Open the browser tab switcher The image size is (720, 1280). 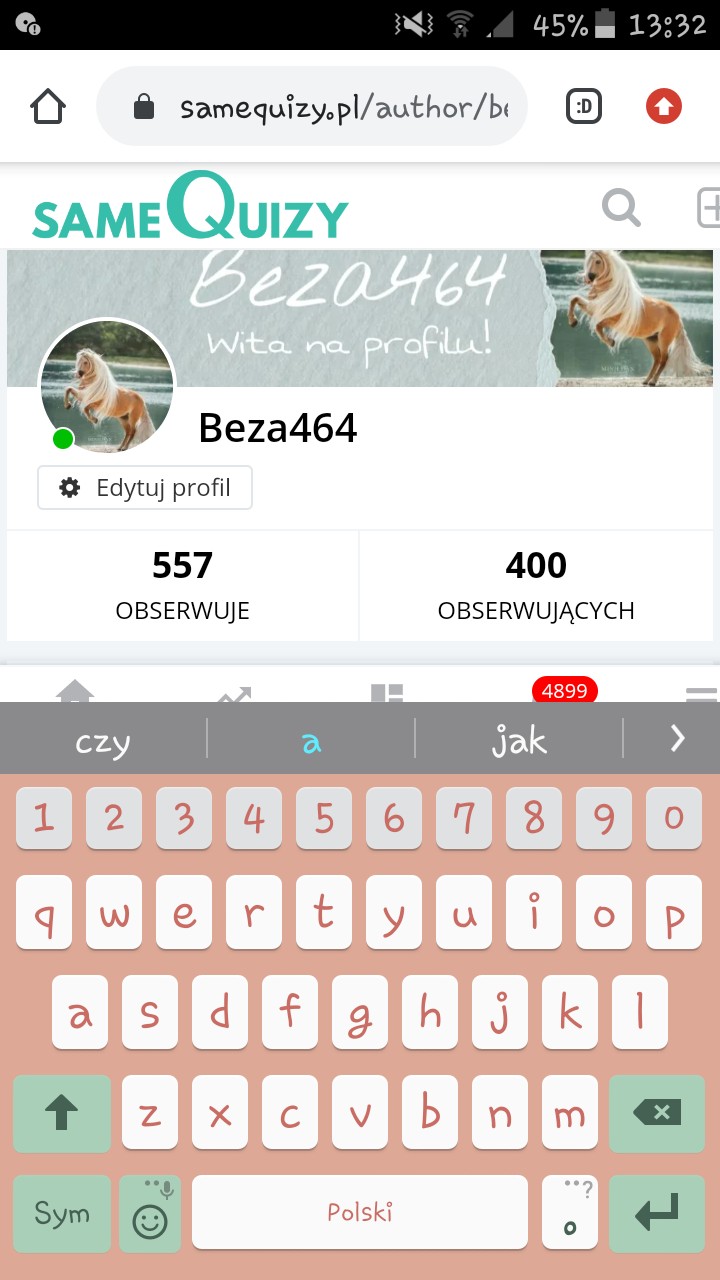[584, 107]
